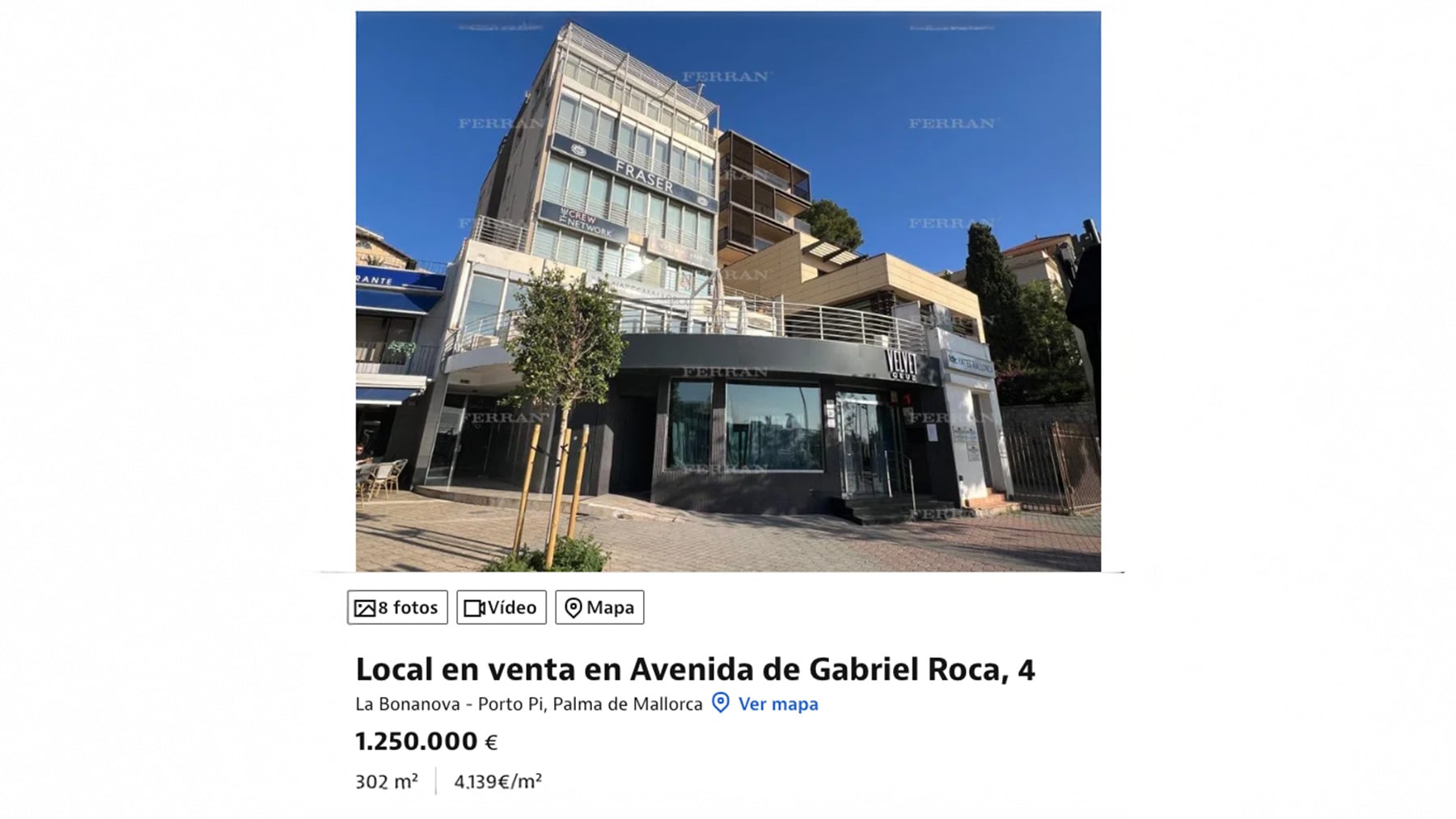Play the listing Vídeo
The image size is (1456, 819).
click(x=501, y=607)
